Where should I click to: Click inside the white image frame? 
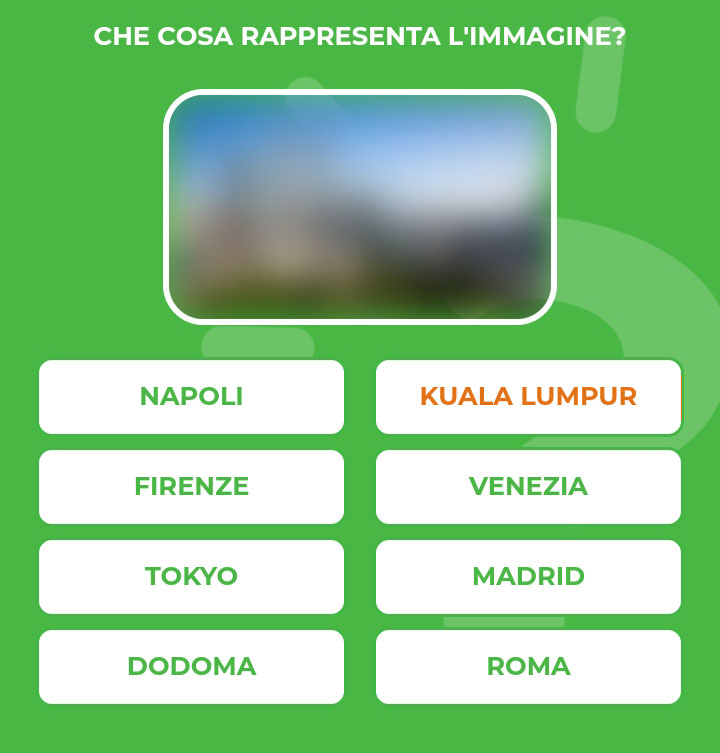tap(360, 205)
